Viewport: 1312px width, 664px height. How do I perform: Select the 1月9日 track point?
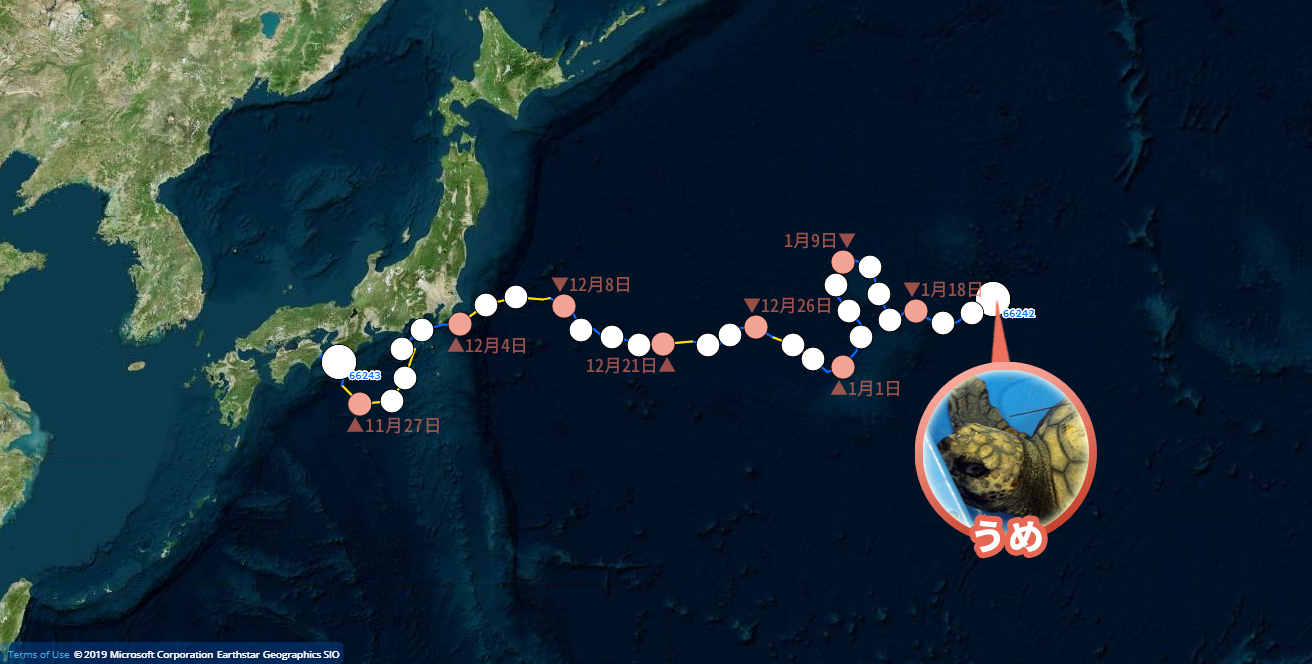(842, 262)
